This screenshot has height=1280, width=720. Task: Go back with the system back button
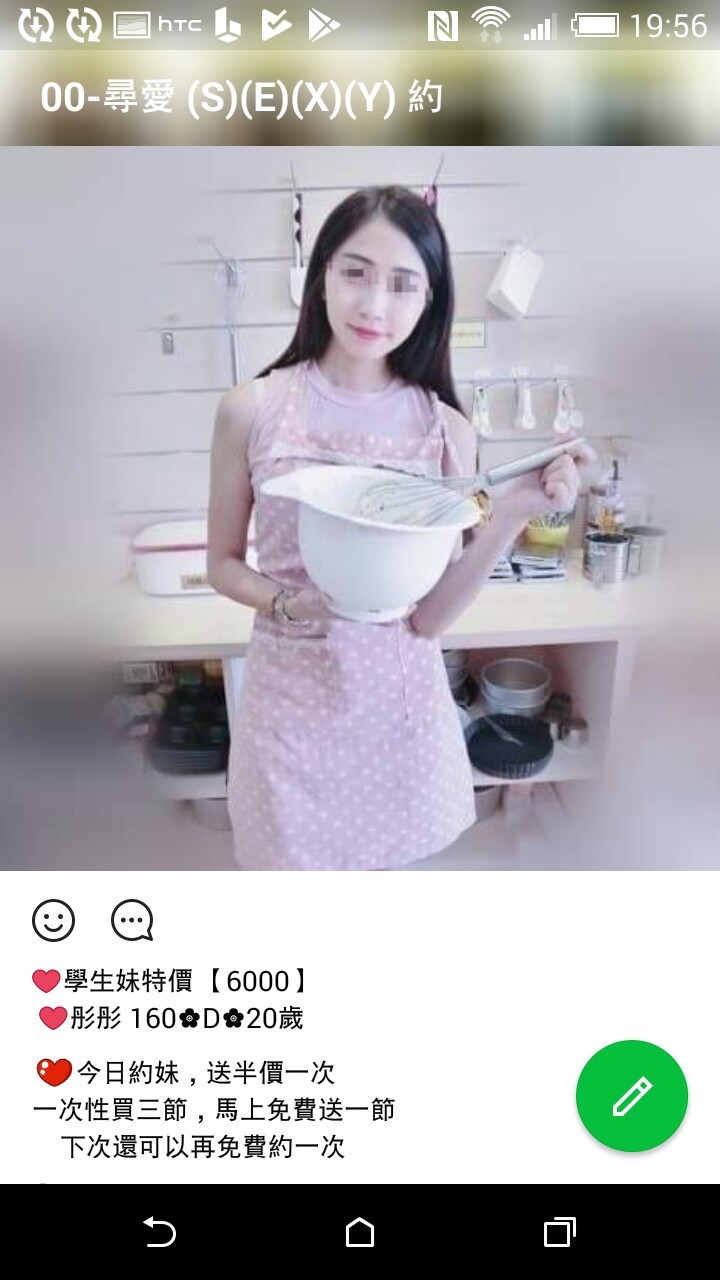coord(159,1232)
